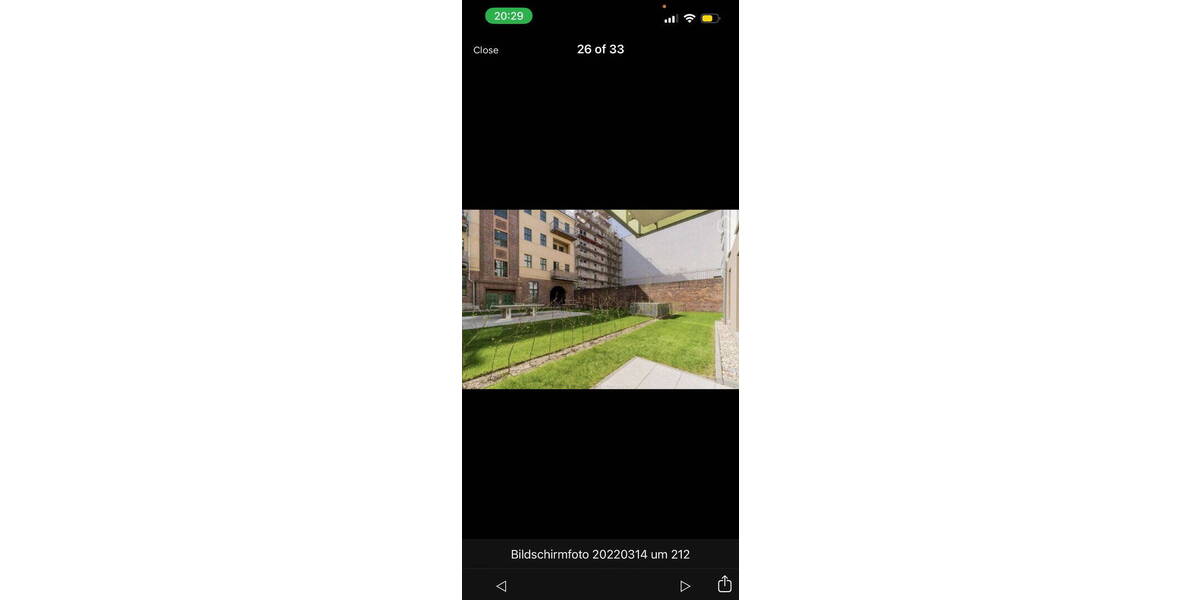The width and height of the screenshot is (1200, 600).
Task: Share this photo
Action: point(725,585)
